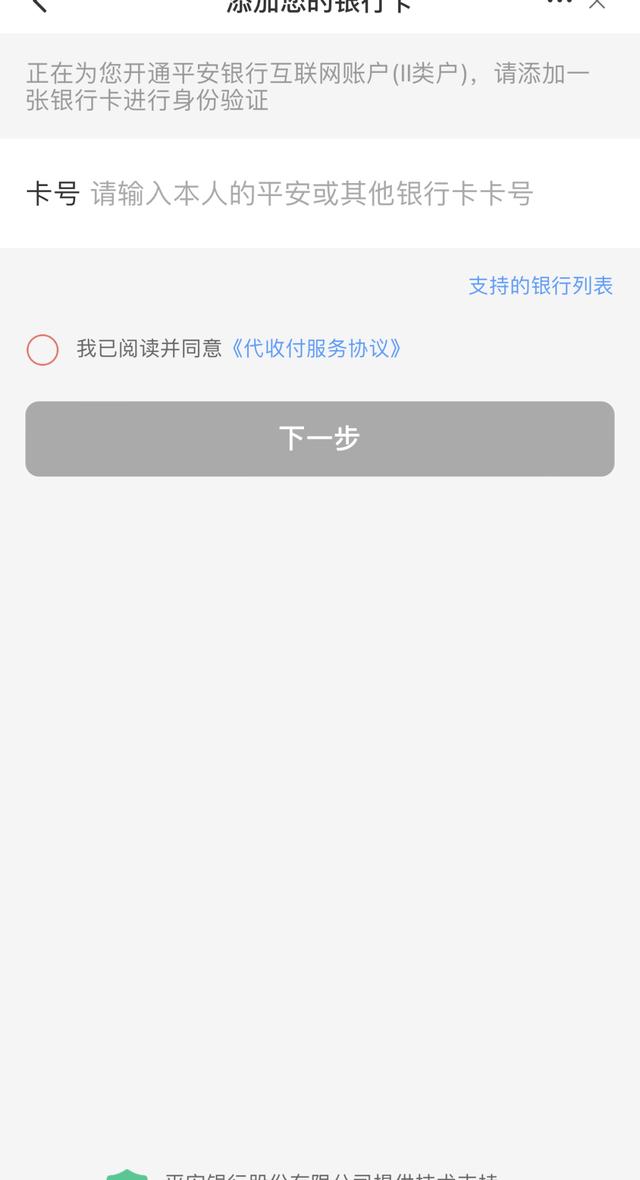
Task: Close the page with the X icon
Action: 597,4
